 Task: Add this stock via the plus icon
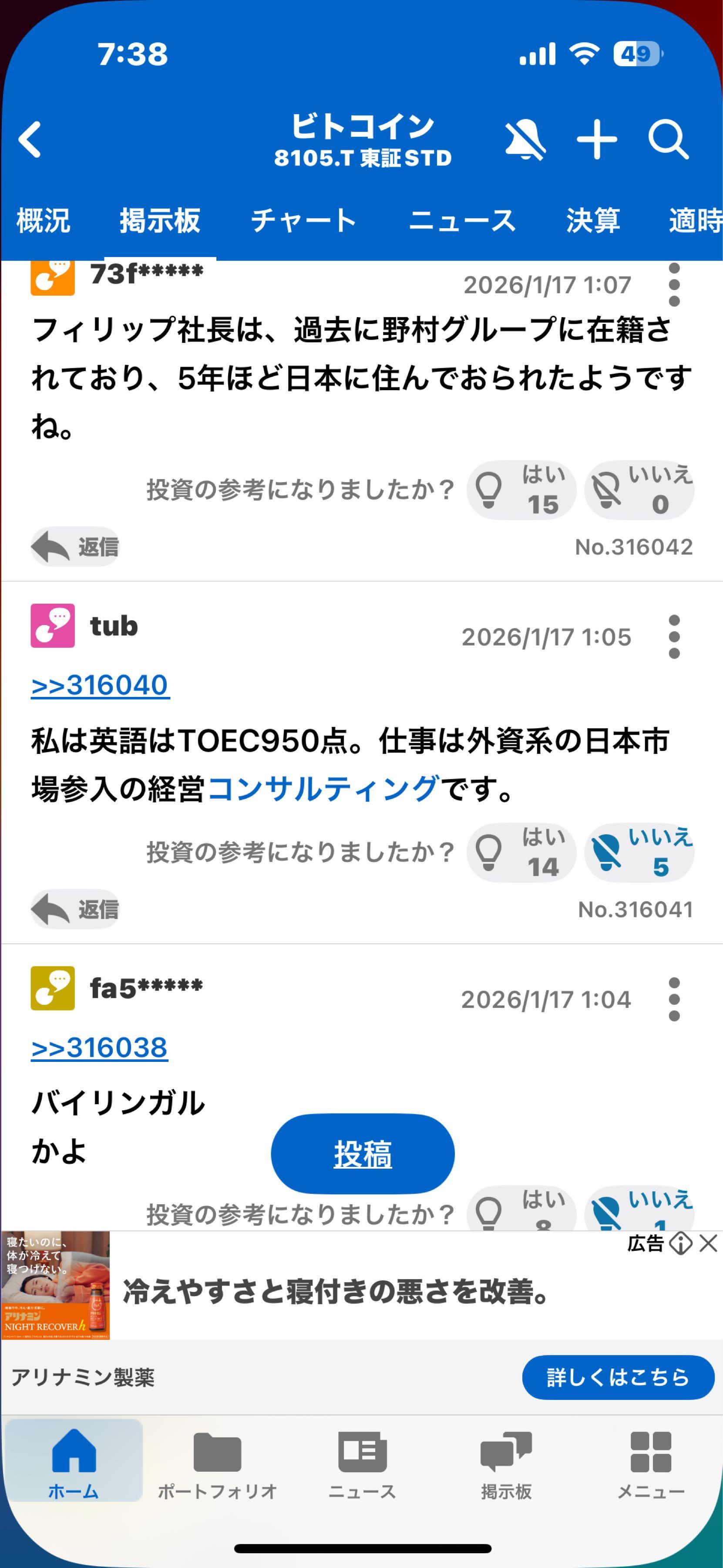point(599,139)
